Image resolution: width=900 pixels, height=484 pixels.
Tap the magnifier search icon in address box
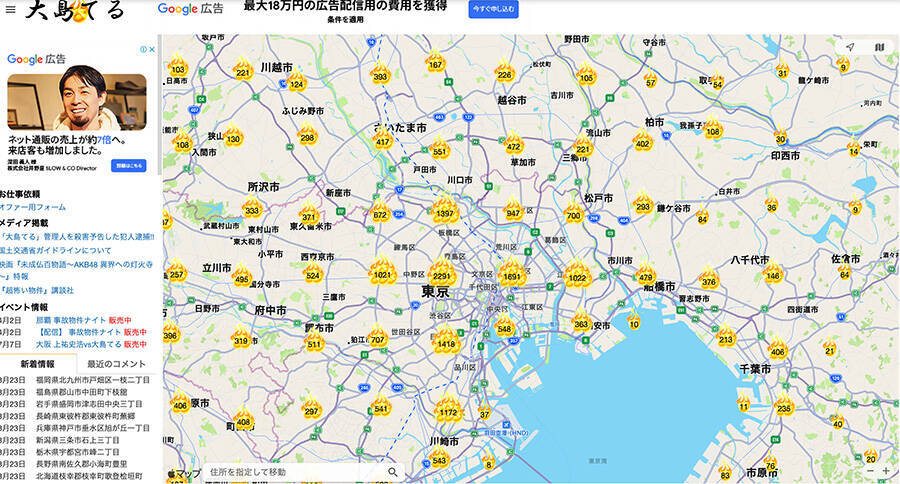[x=392, y=471]
